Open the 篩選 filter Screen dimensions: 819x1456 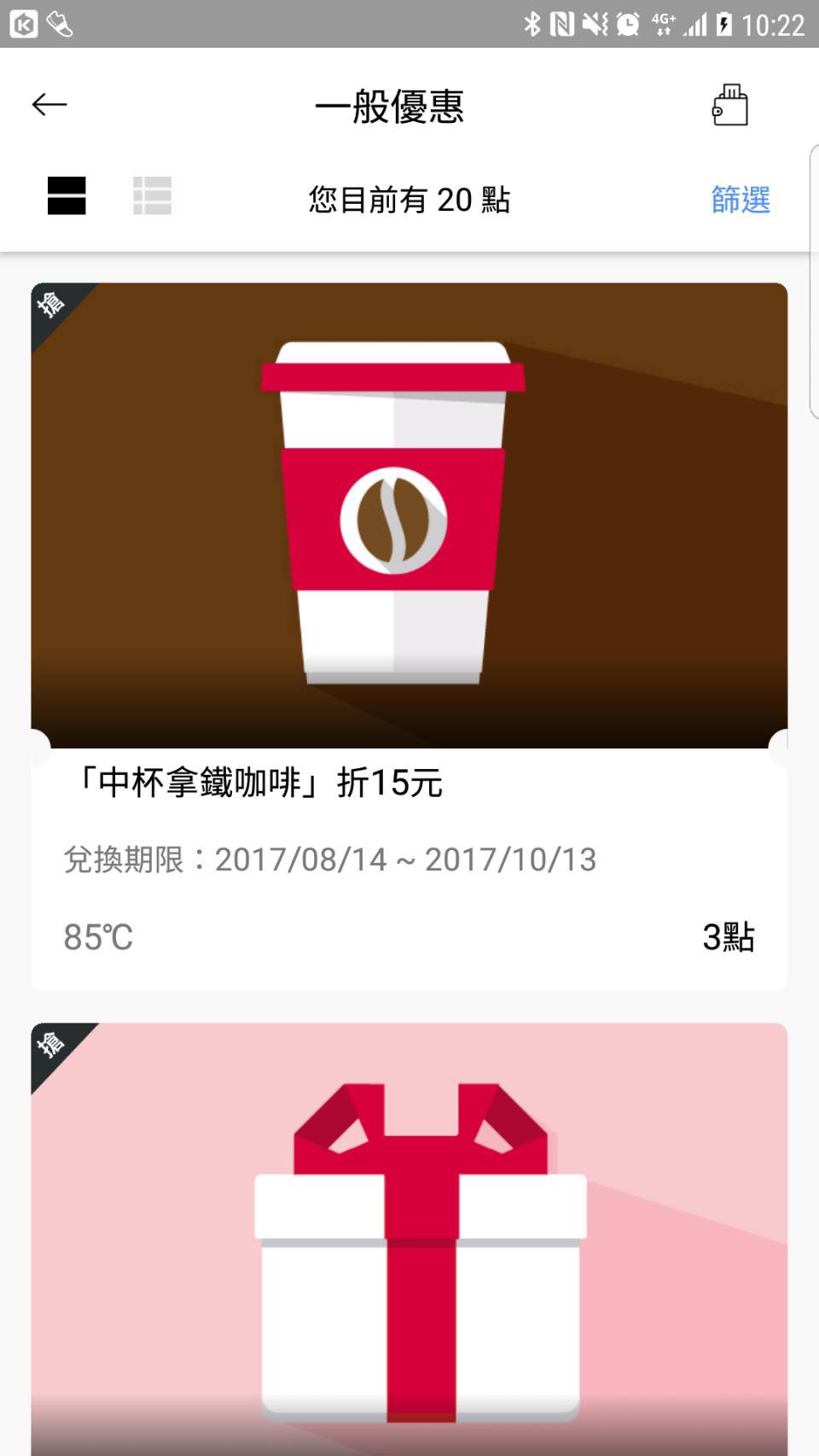741,200
